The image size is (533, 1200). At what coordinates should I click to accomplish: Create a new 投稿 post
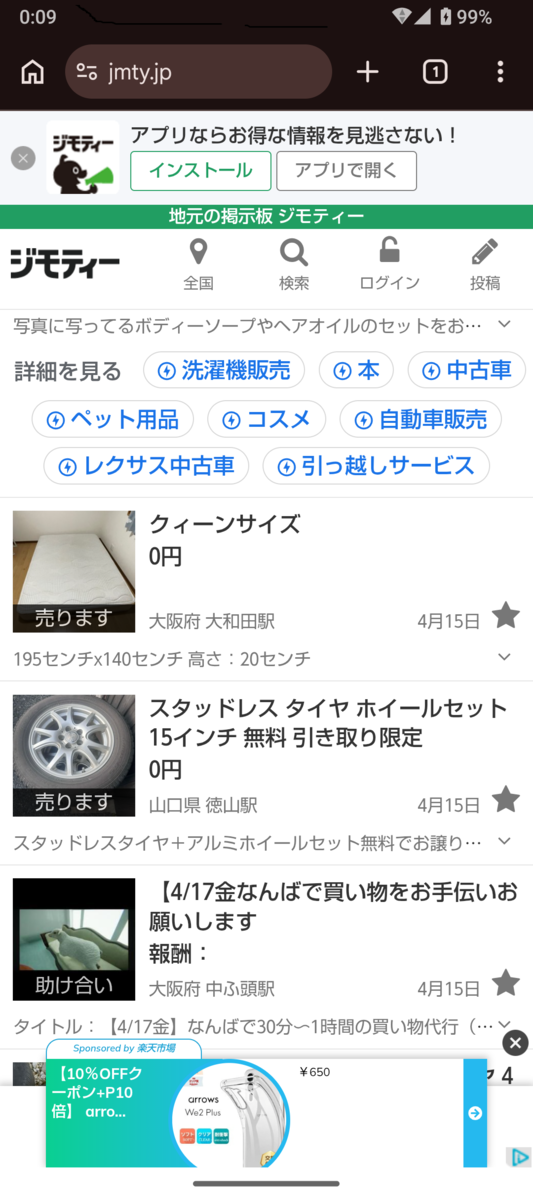[x=485, y=265]
